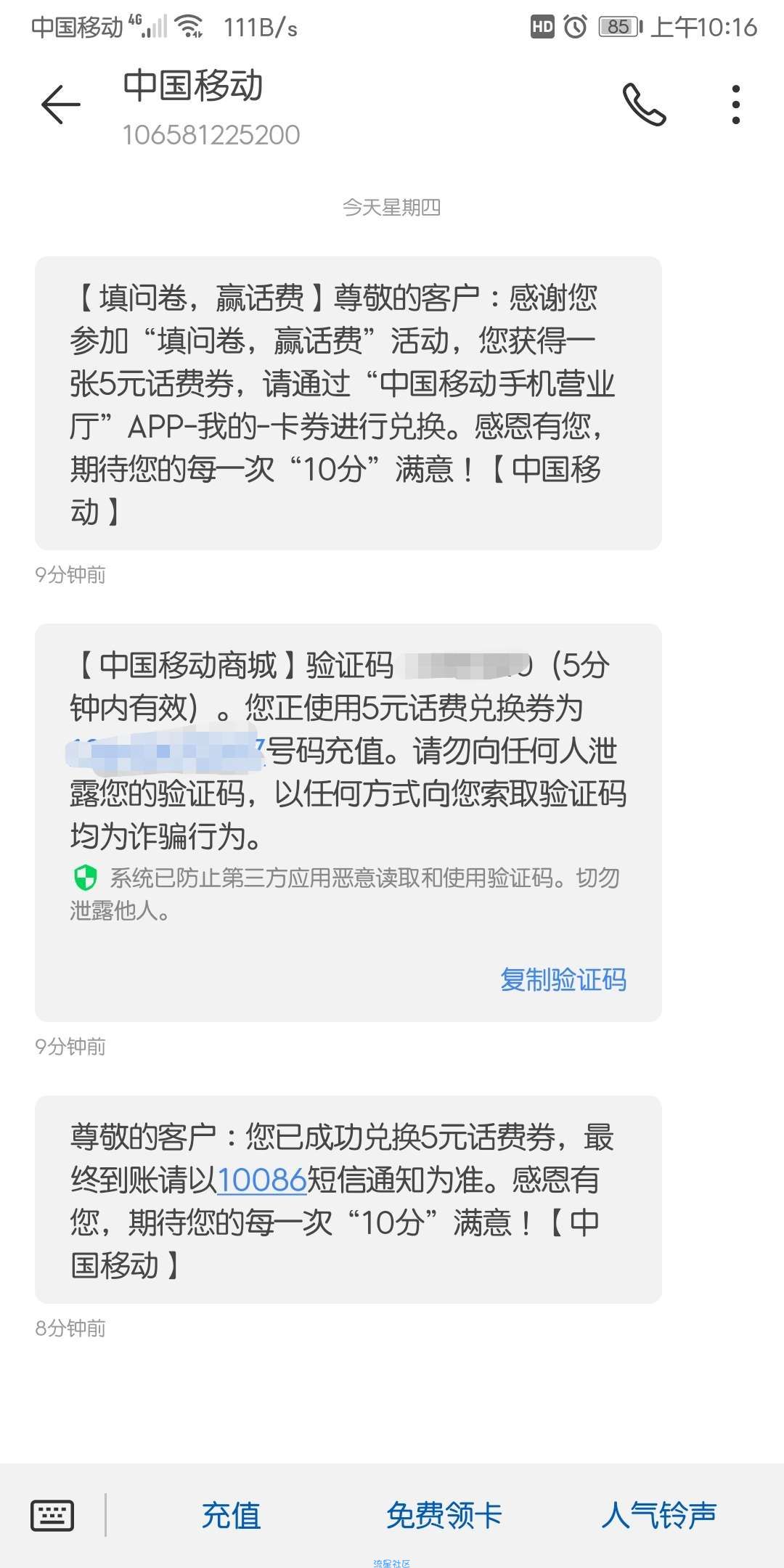Call the 中国移动 sender number
784x1568 pixels.
pyautogui.click(x=644, y=105)
